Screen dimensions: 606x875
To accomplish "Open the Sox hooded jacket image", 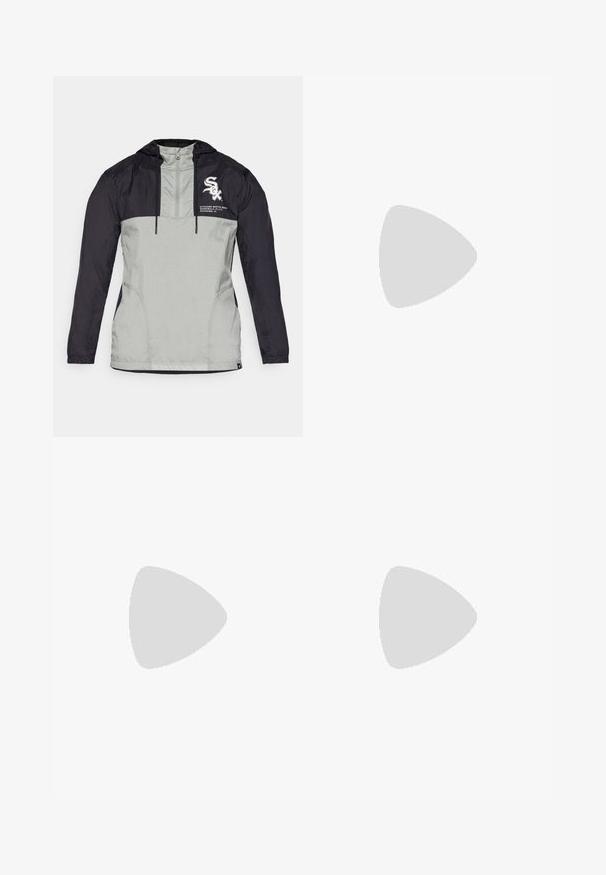I will coord(177,256).
